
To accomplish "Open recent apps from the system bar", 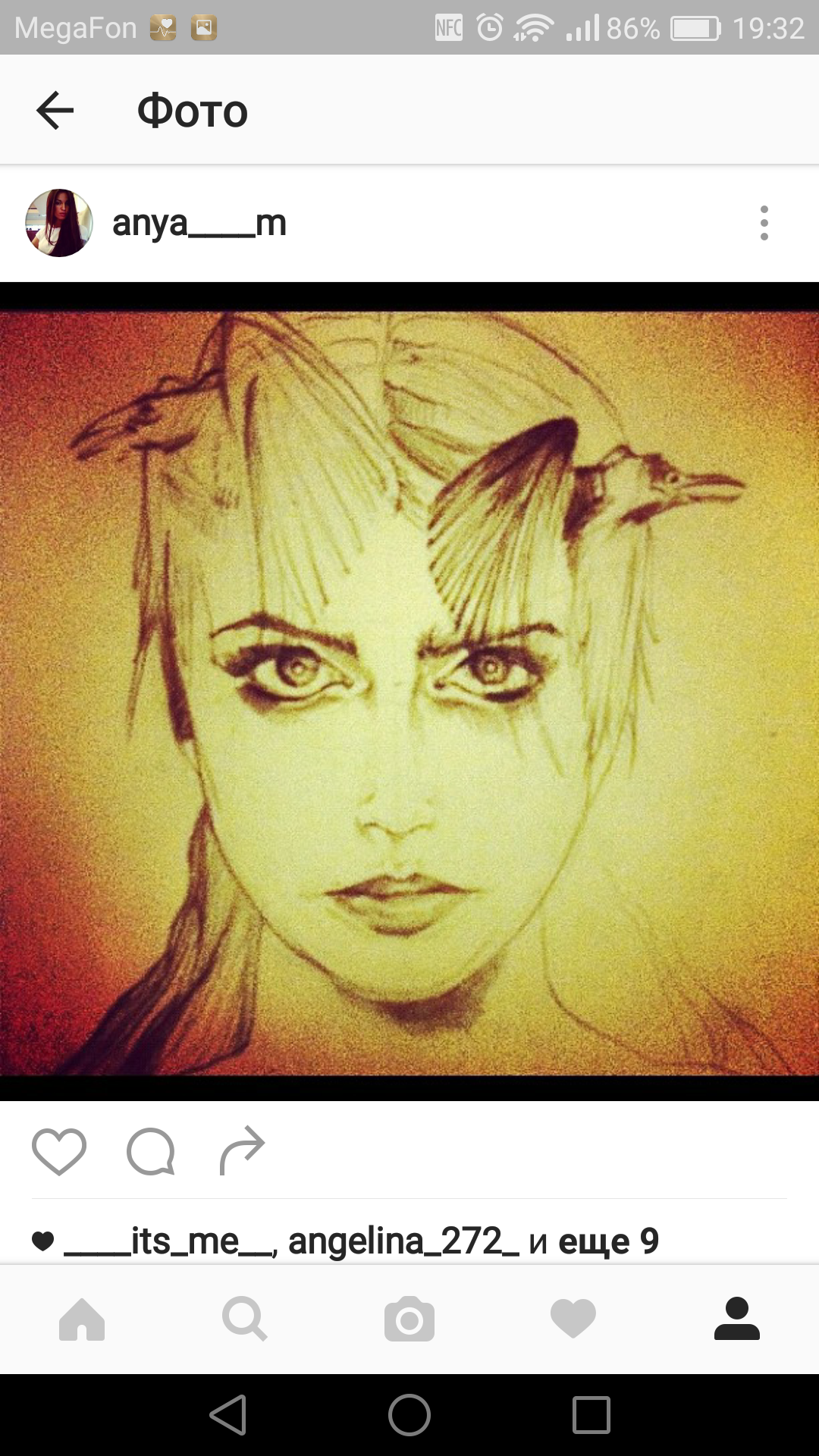I will tap(591, 1415).
